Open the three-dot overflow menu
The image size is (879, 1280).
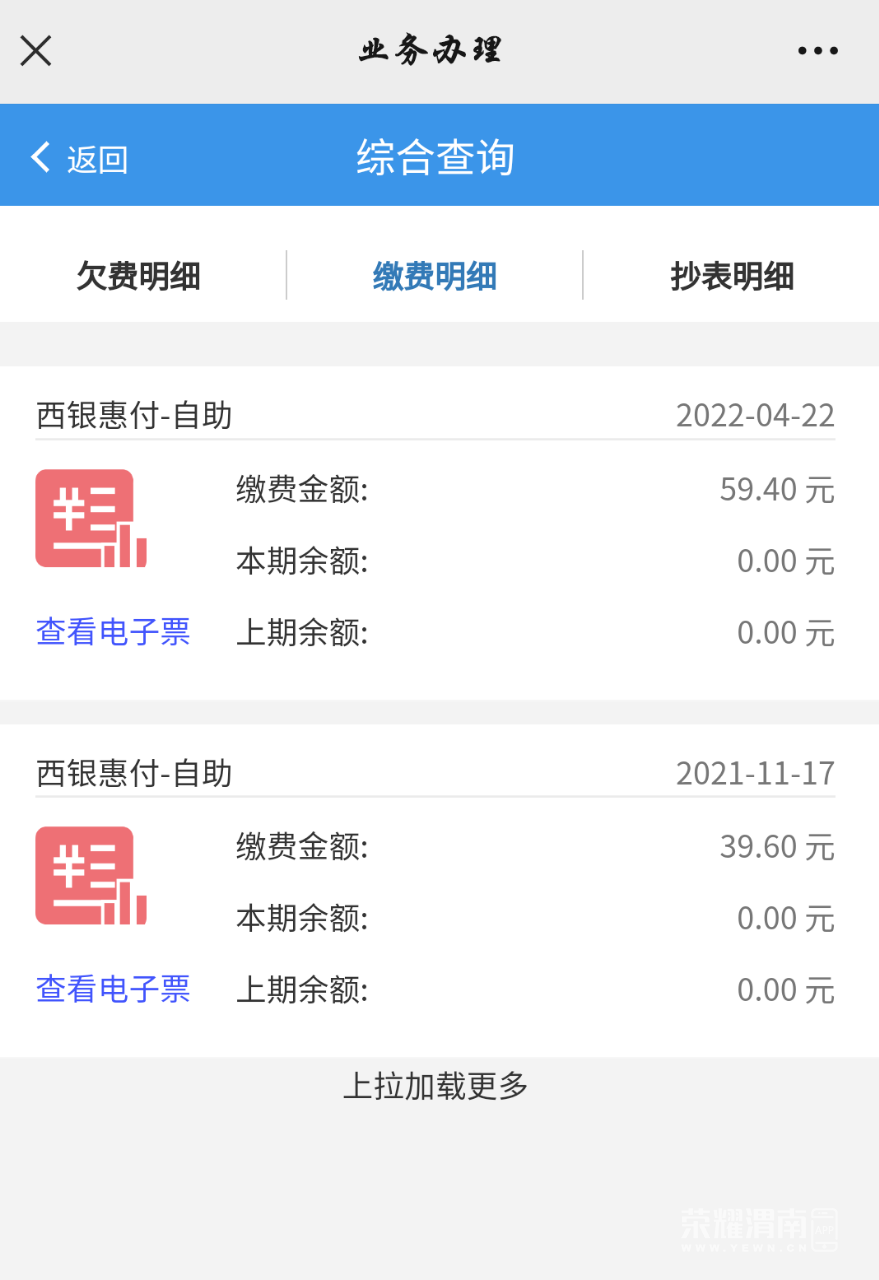point(817,50)
